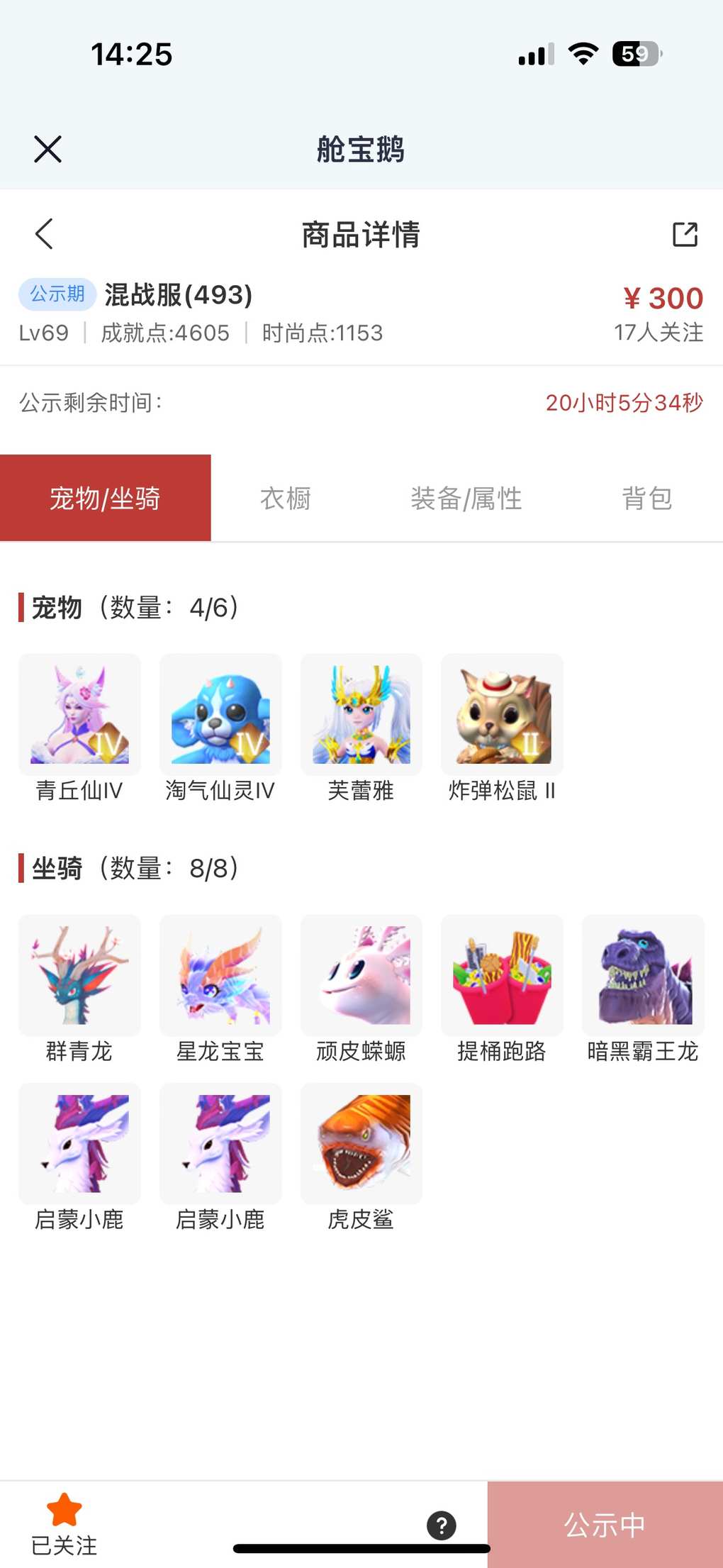Tap the 顽皮蝾螈 mount tile
Image resolution: width=723 pixels, height=1568 pixels.
coord(361,976)
